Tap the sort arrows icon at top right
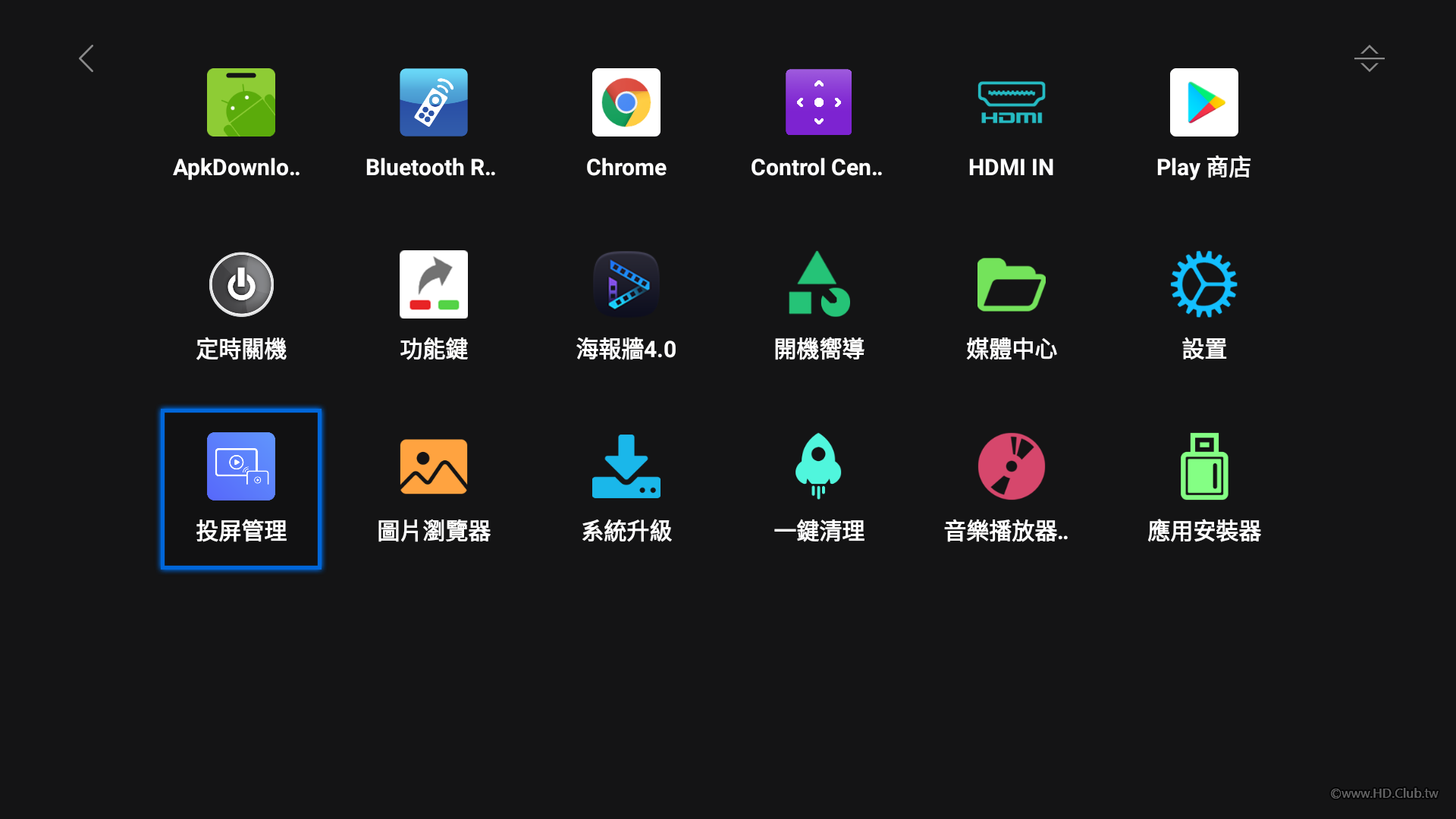The width and height of the screenshot is (1456, 819). point(1369,58)
